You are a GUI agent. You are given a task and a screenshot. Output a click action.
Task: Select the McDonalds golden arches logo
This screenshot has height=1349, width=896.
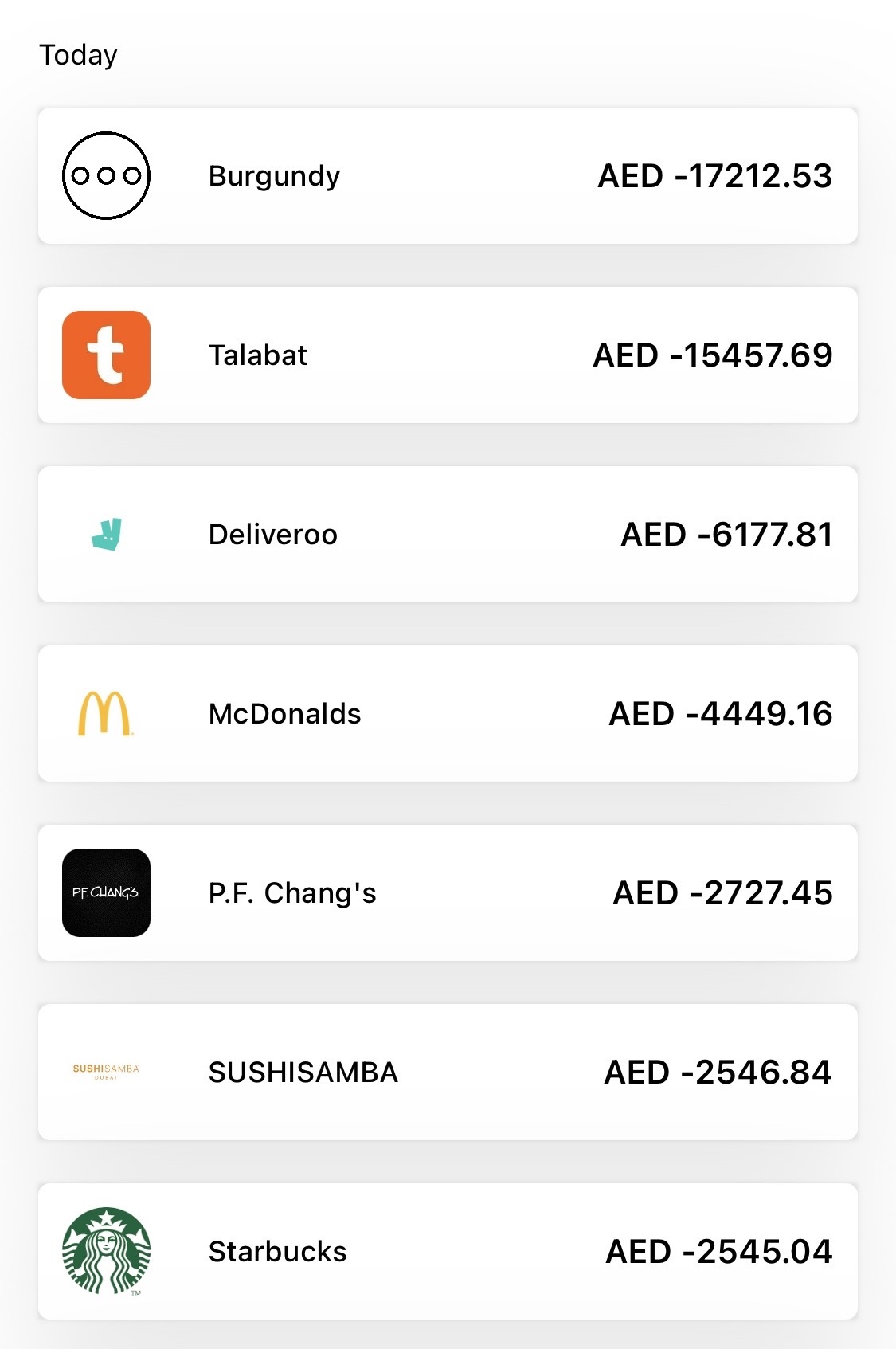point(107,713)
